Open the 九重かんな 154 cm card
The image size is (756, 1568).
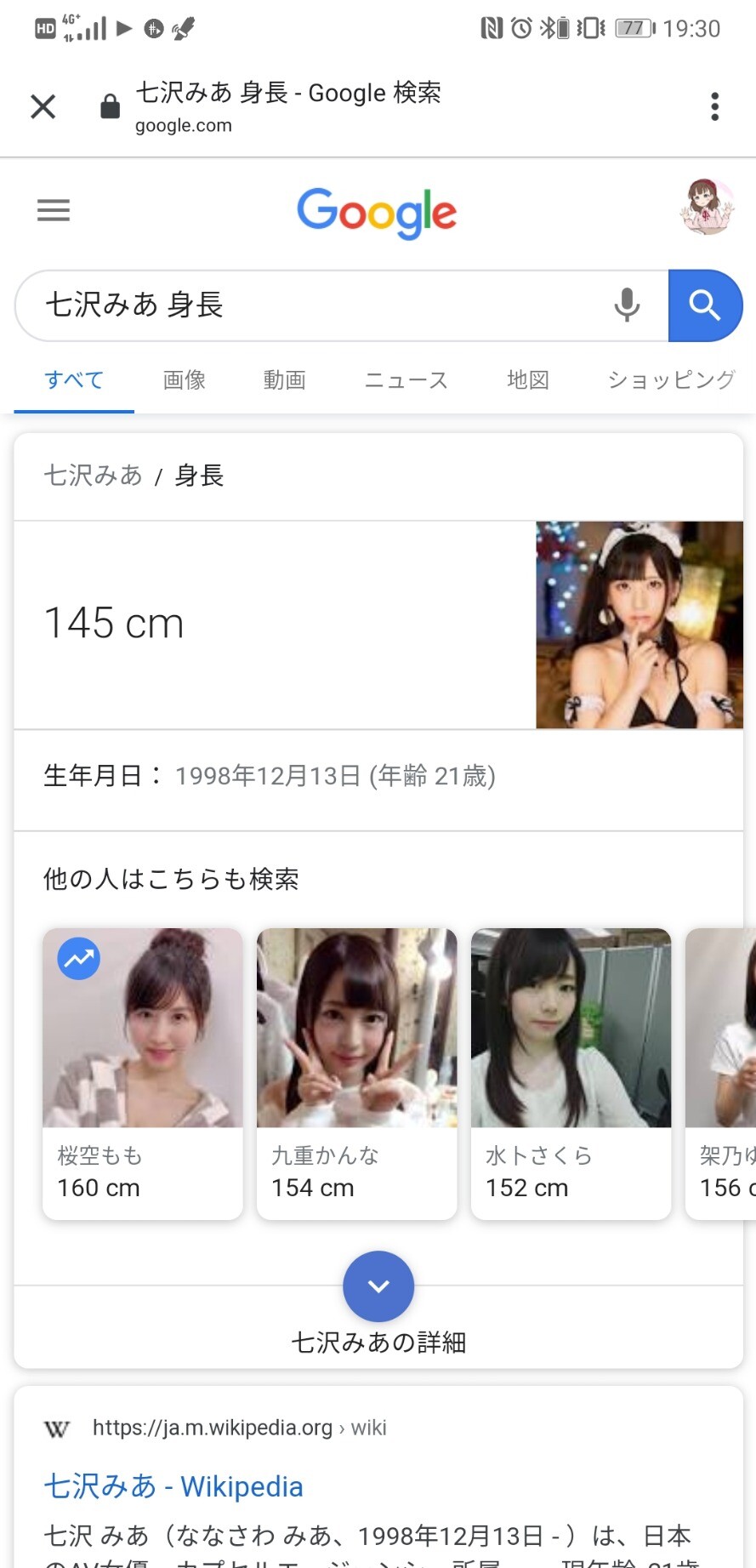(357, 1074)
